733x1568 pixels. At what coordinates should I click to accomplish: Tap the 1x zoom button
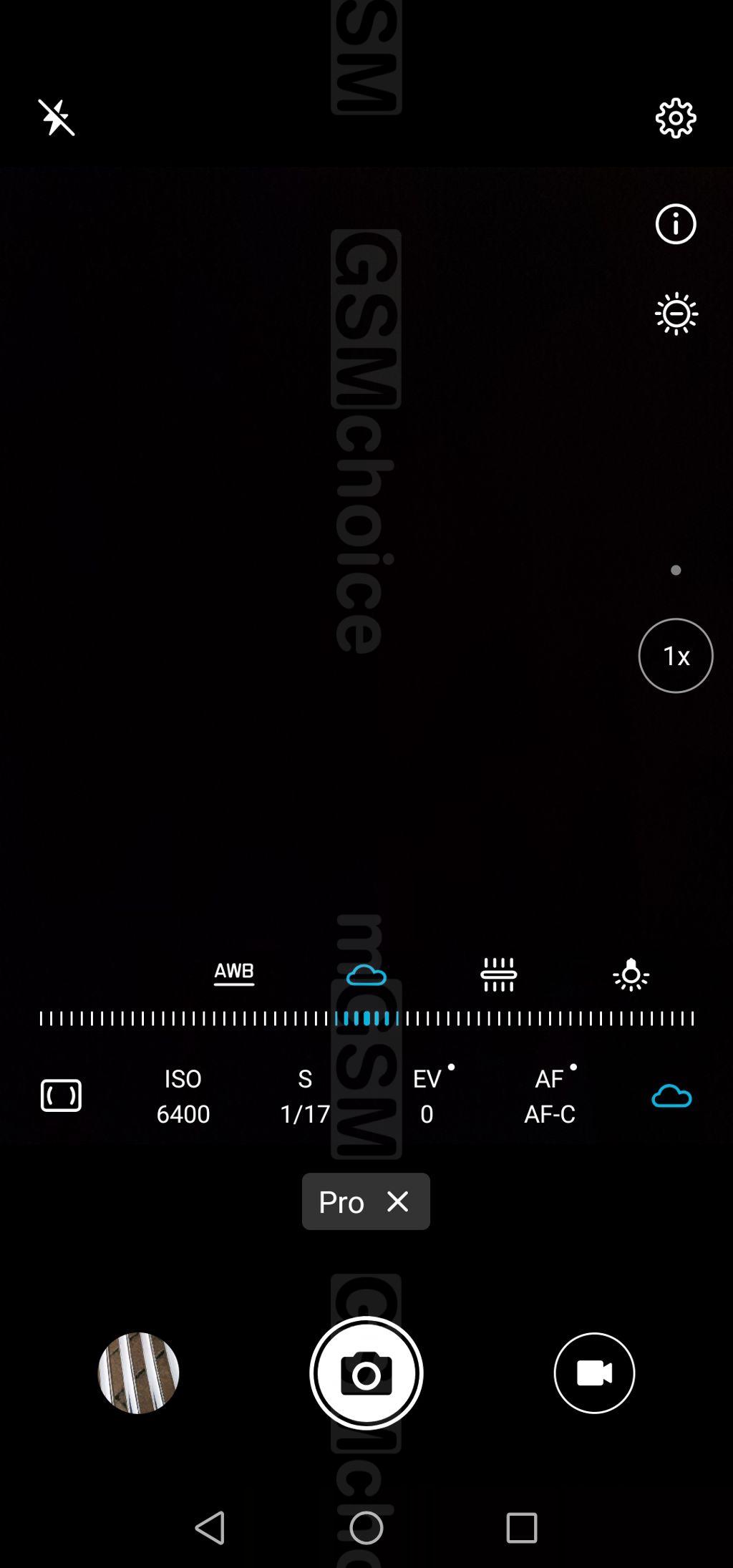pos(676,656)
